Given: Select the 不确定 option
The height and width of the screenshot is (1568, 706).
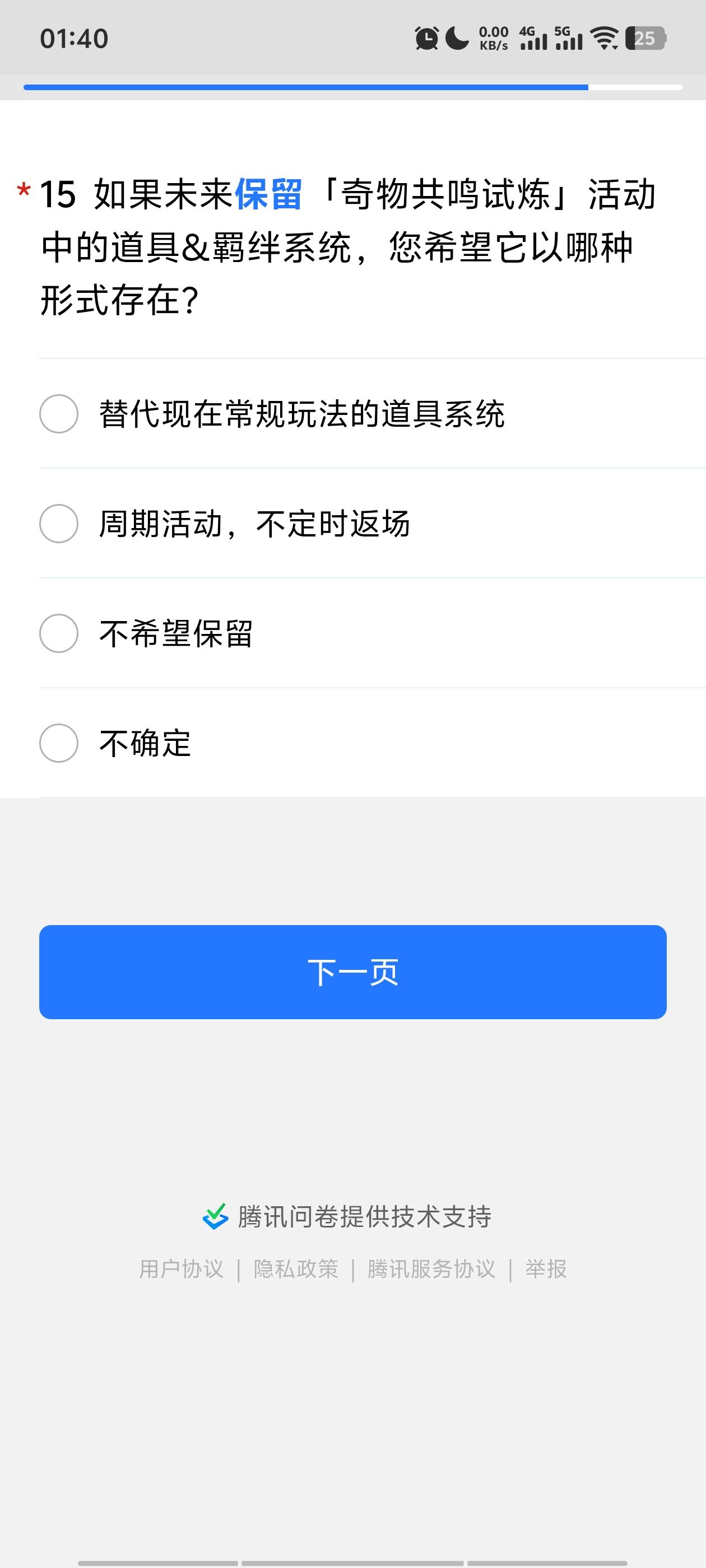Looking at the screenshot, I should [58, 743].
